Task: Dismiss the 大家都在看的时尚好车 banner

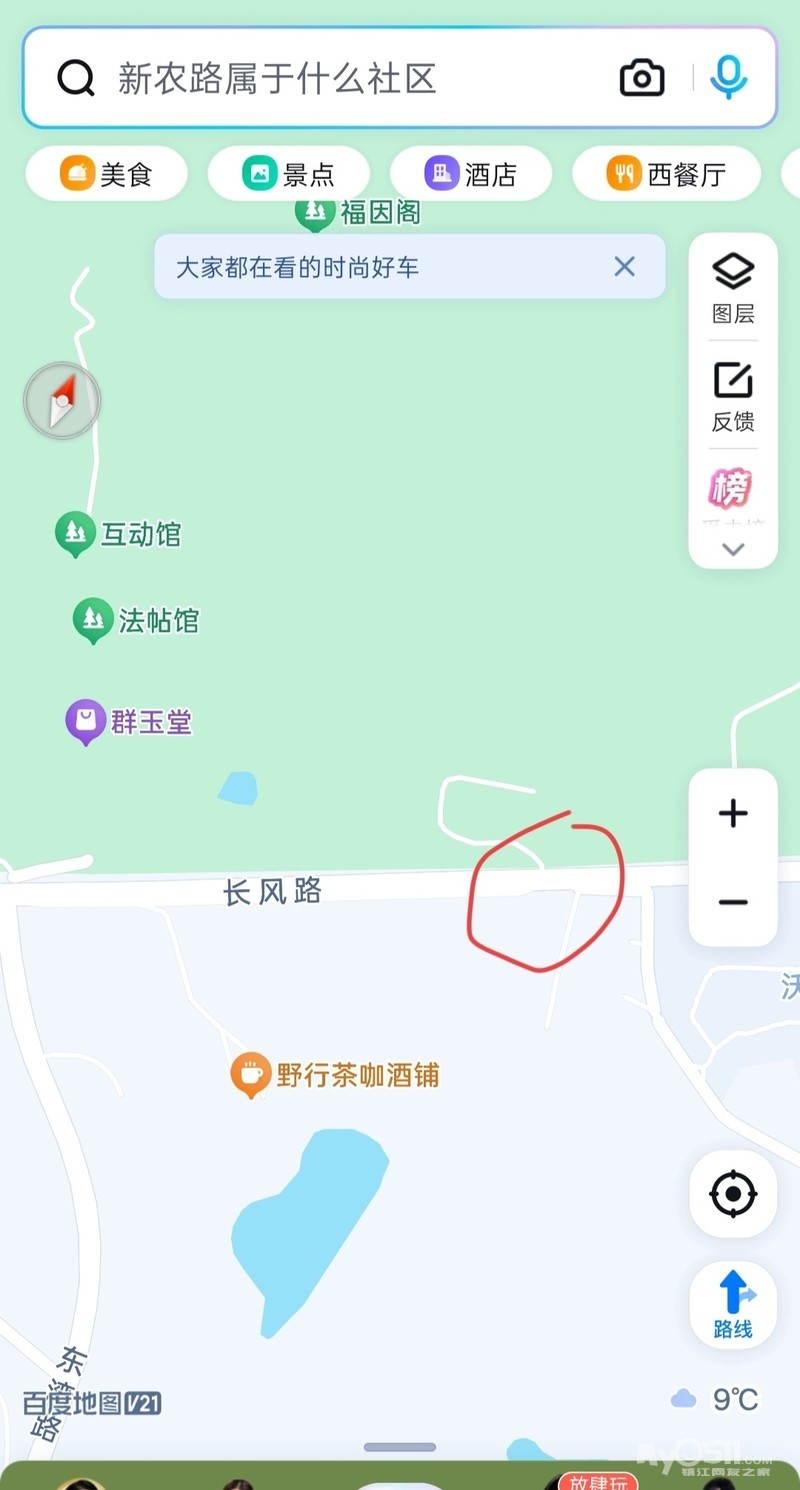Action: pyautogui.click(x=624, y=266)
